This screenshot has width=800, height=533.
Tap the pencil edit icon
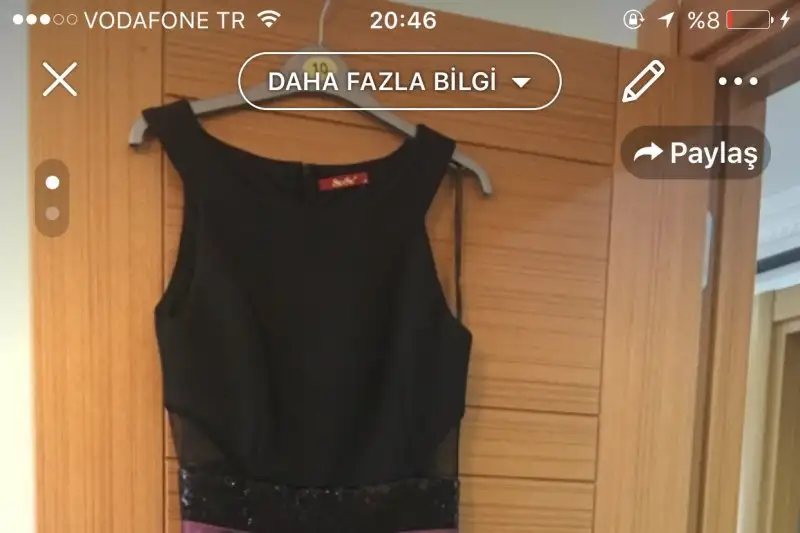point(643,81)
